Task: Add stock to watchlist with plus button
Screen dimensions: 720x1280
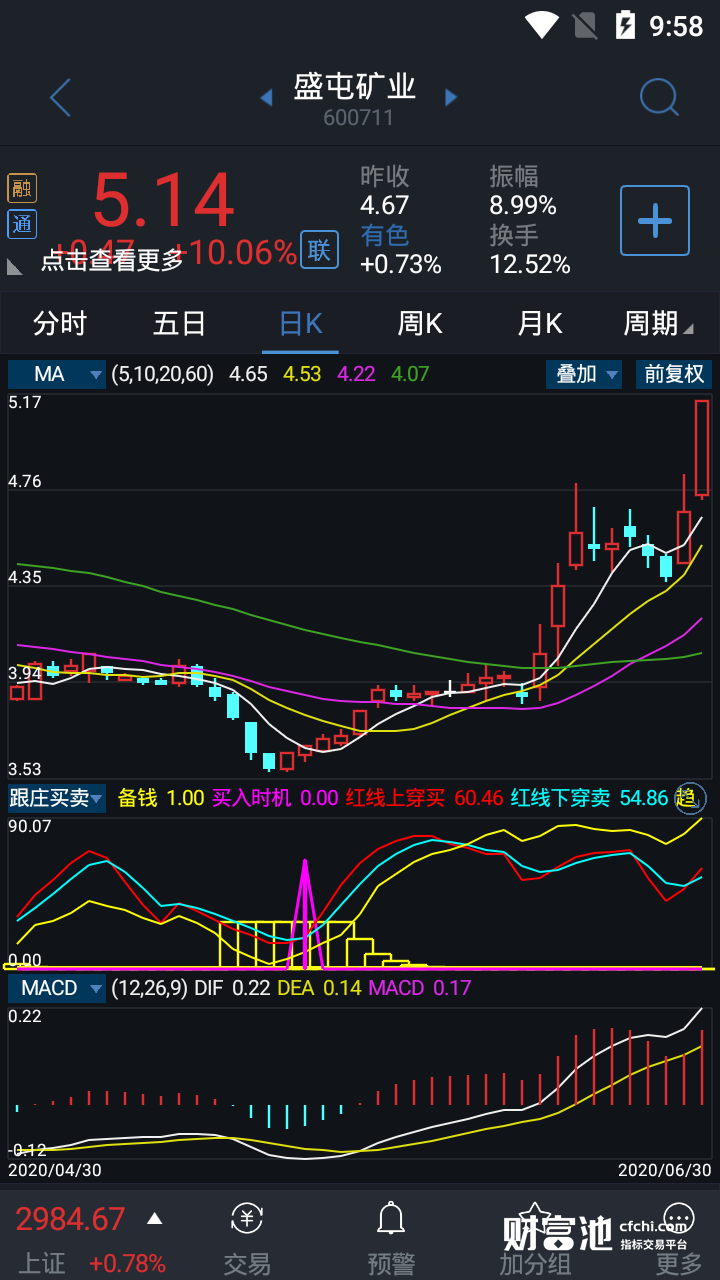Action: click(655, 220)
